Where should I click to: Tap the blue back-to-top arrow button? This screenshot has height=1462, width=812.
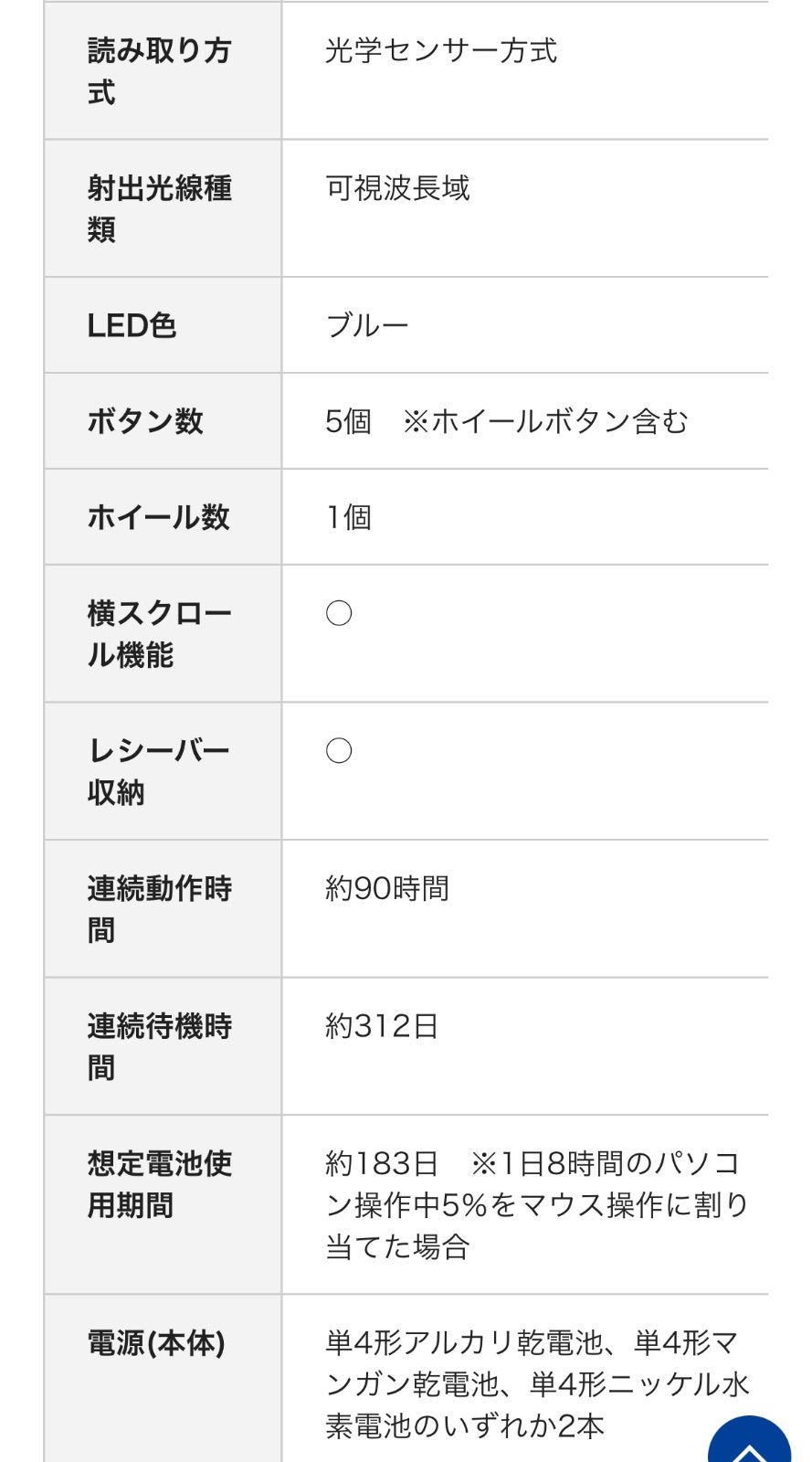(x=750, y=1442)
